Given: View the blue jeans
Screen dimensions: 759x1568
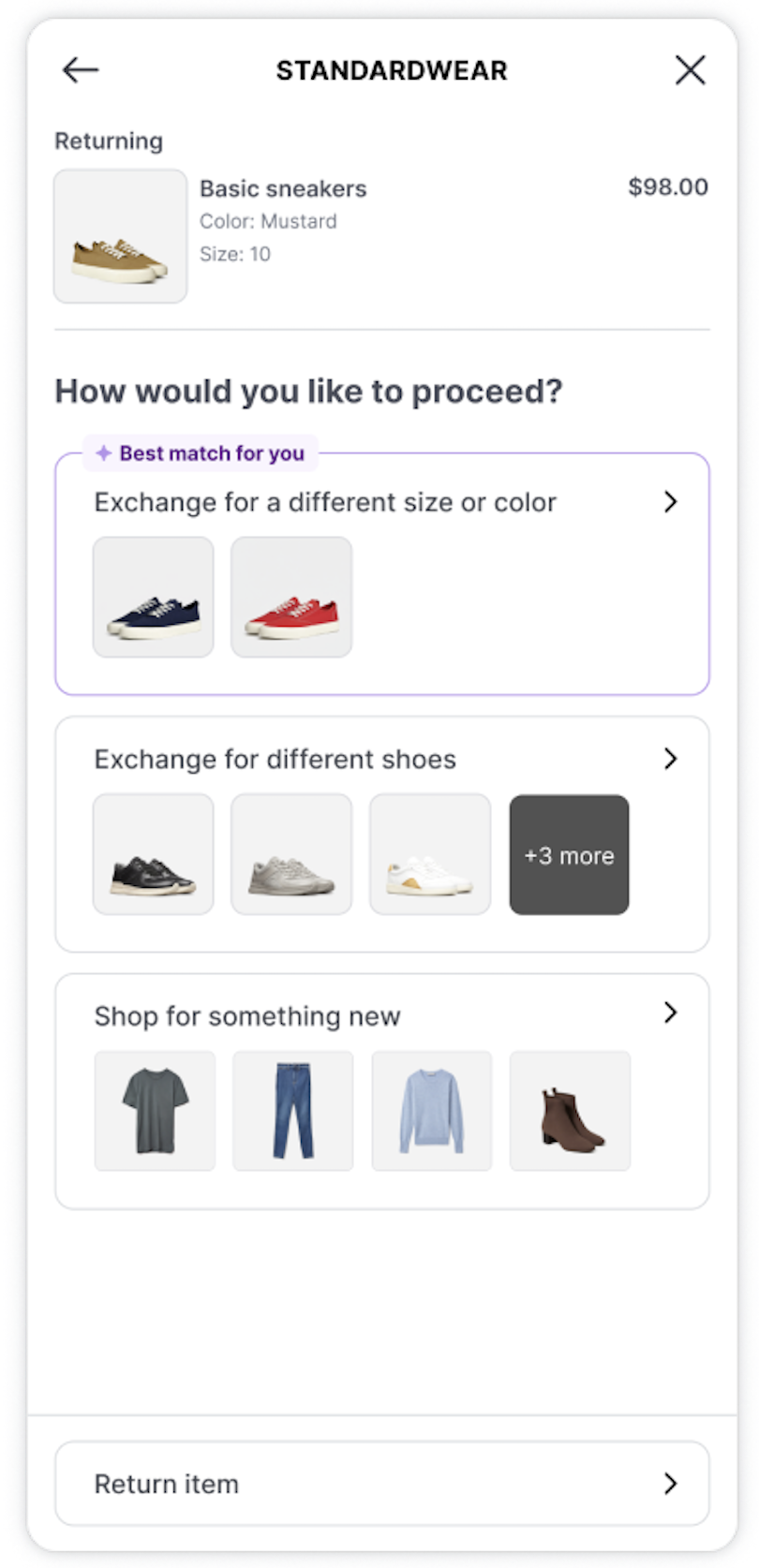Looking at the screenshot, I should tap(293, 1111).
